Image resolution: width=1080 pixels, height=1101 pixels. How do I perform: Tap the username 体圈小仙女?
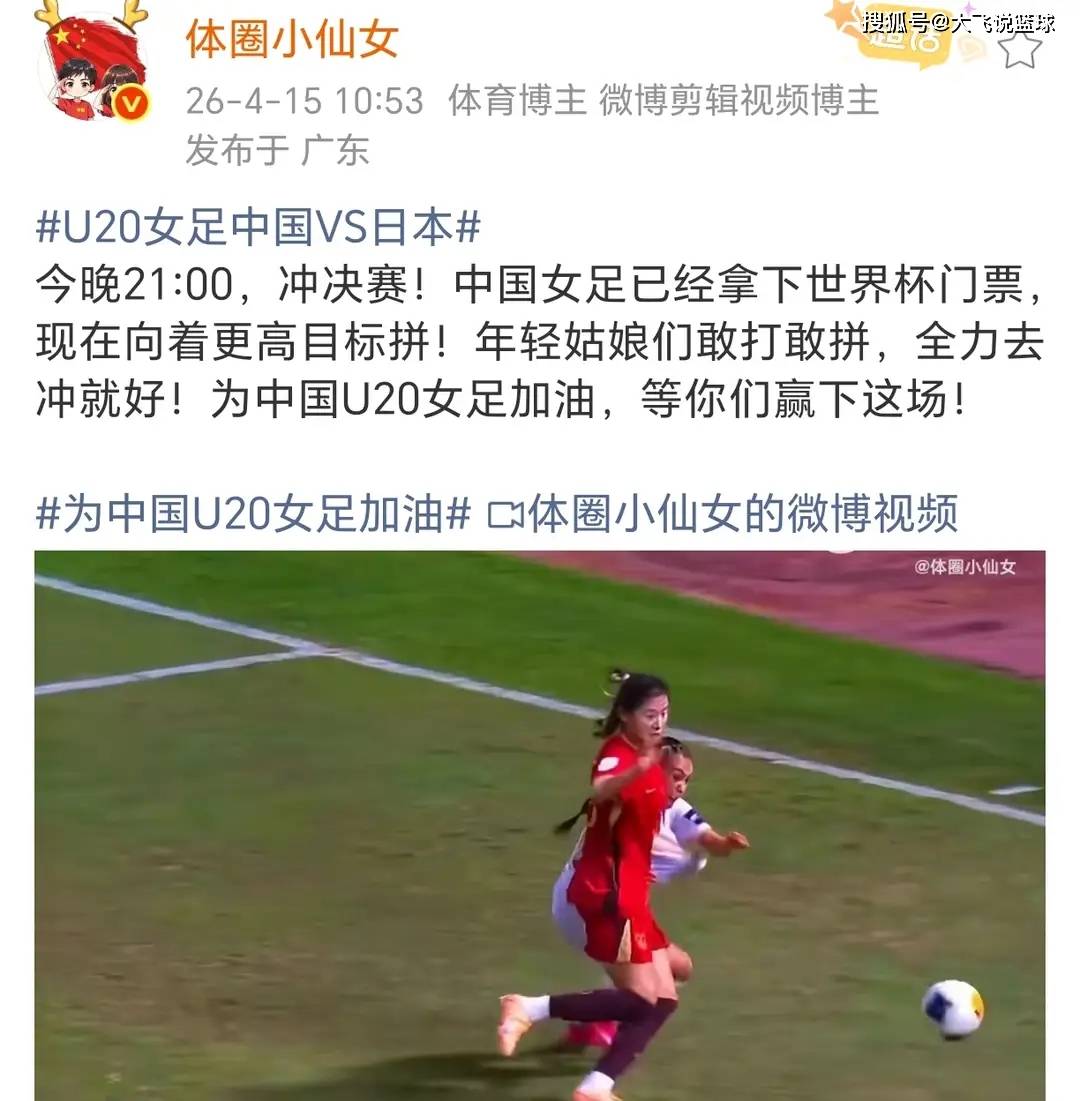tap(291, 40)
